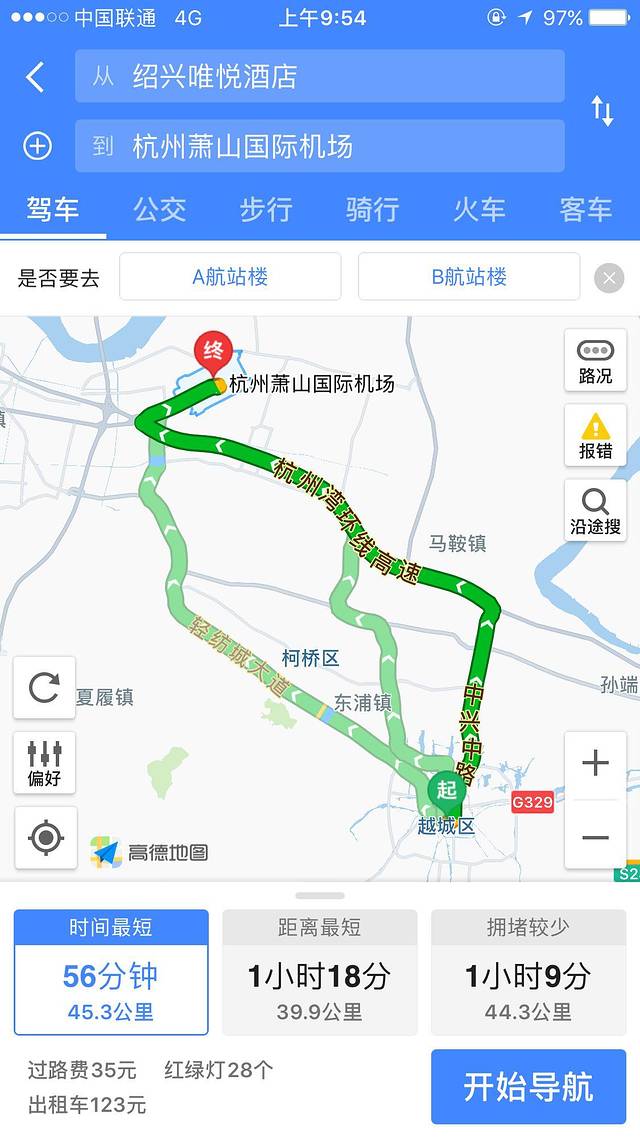
Task: Dismiss the terminal suggestion bar
Action: (609, 278)
